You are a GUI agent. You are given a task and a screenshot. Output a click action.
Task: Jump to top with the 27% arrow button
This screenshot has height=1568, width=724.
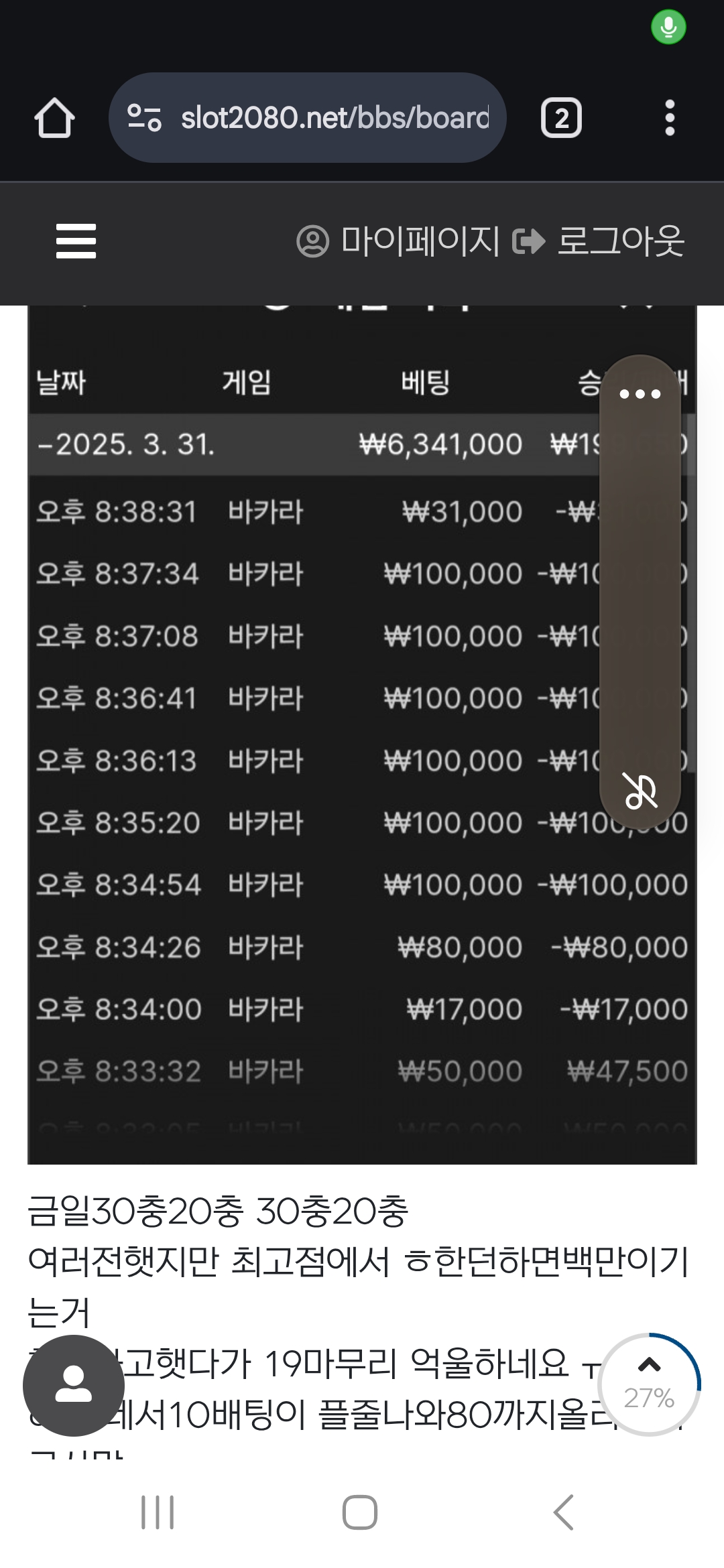649,1384
